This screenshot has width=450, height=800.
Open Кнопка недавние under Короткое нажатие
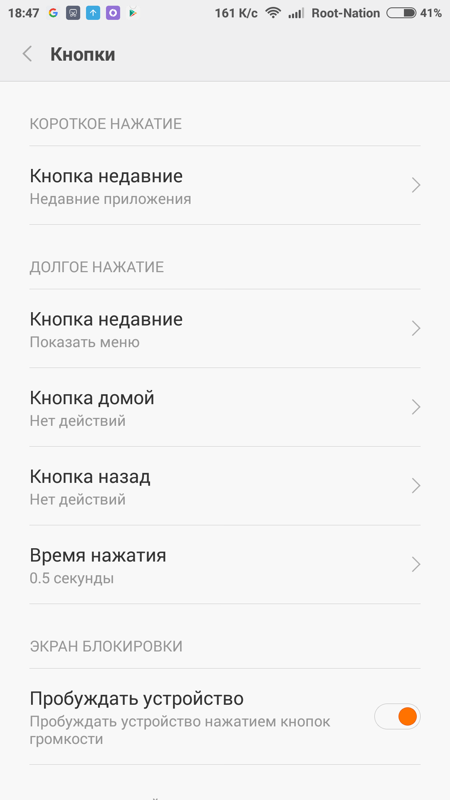(x=225, y=185)
